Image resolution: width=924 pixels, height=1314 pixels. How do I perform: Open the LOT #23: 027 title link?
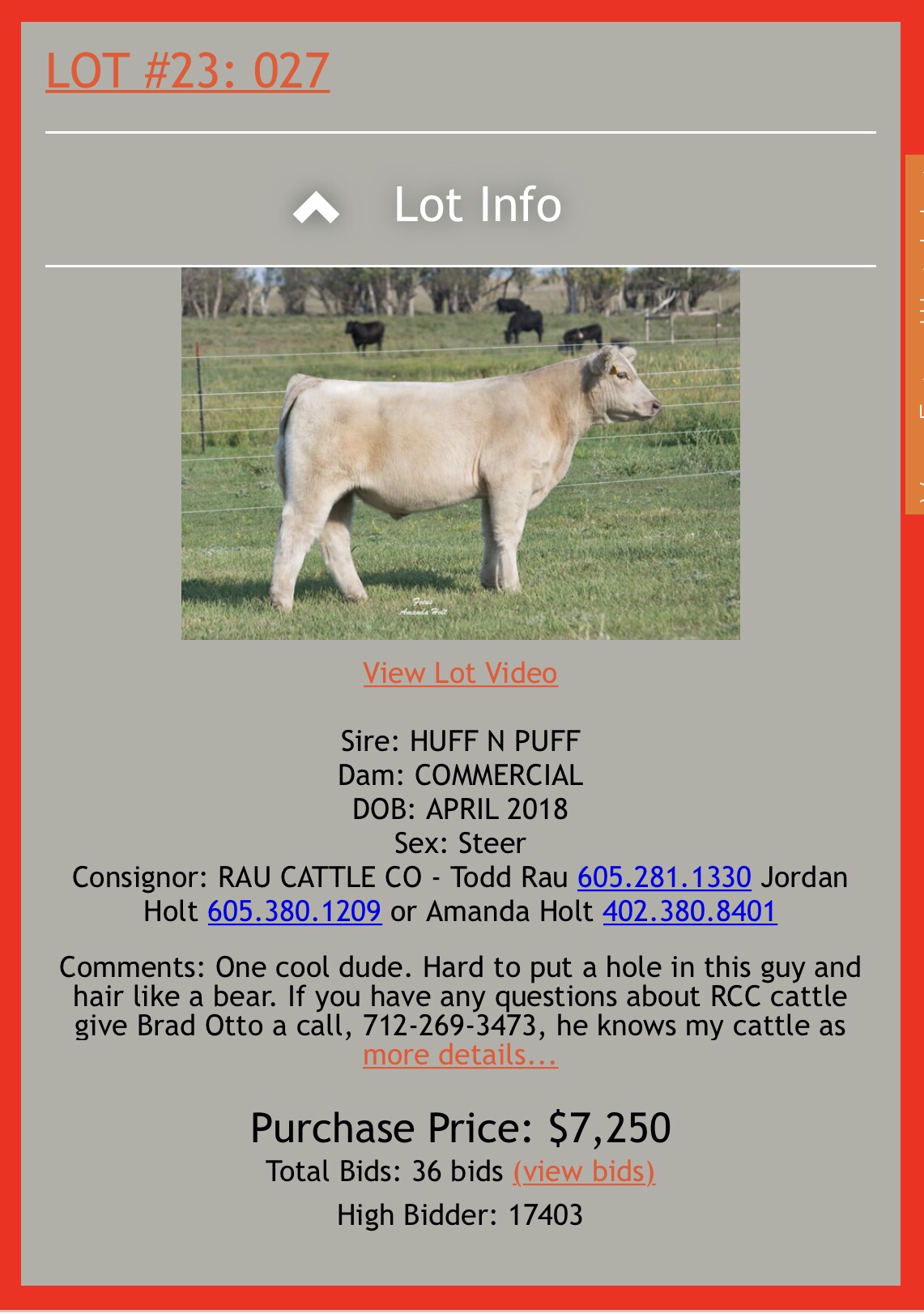pyautogui.click(x=187, y=71)
